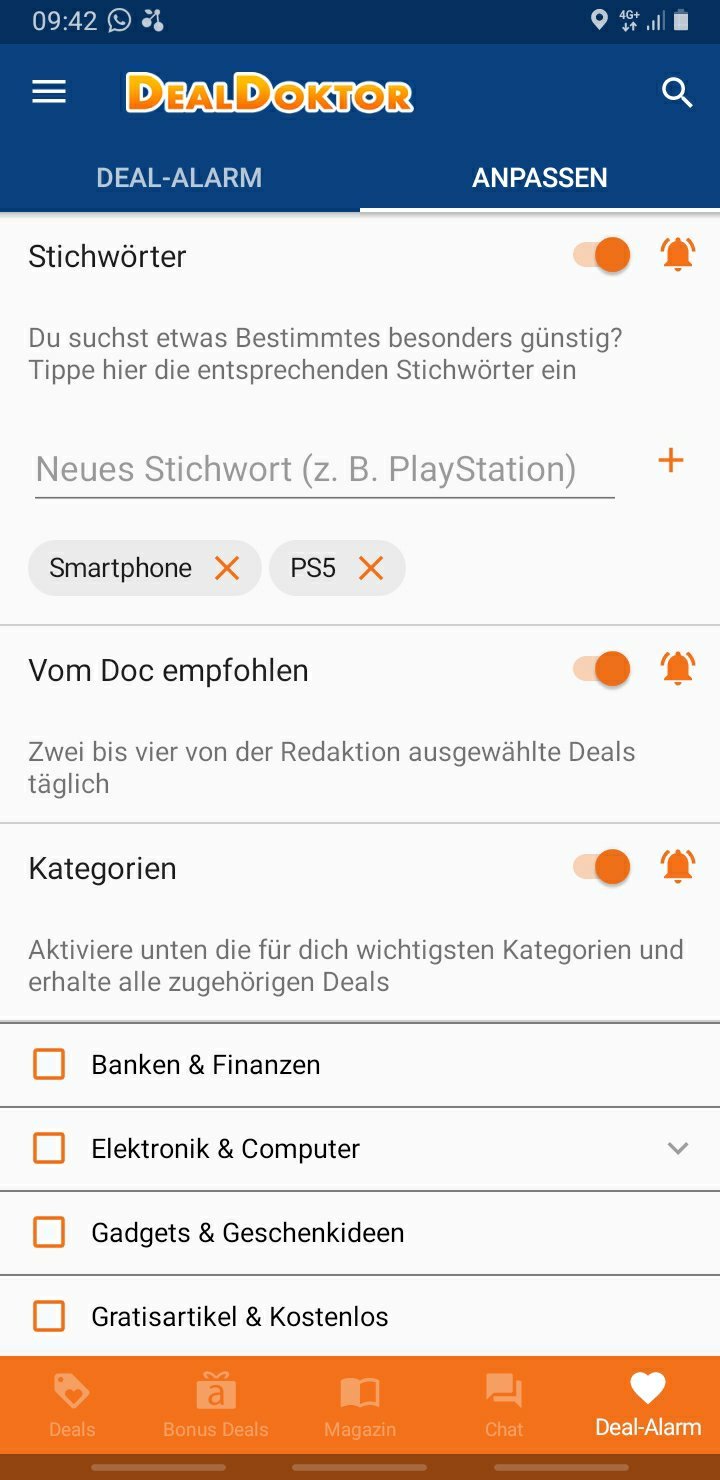The height and width of the screenshot is (1480, 720).
Task: Open the hamburger drawer menu
Action: click(x=49, y=93)
